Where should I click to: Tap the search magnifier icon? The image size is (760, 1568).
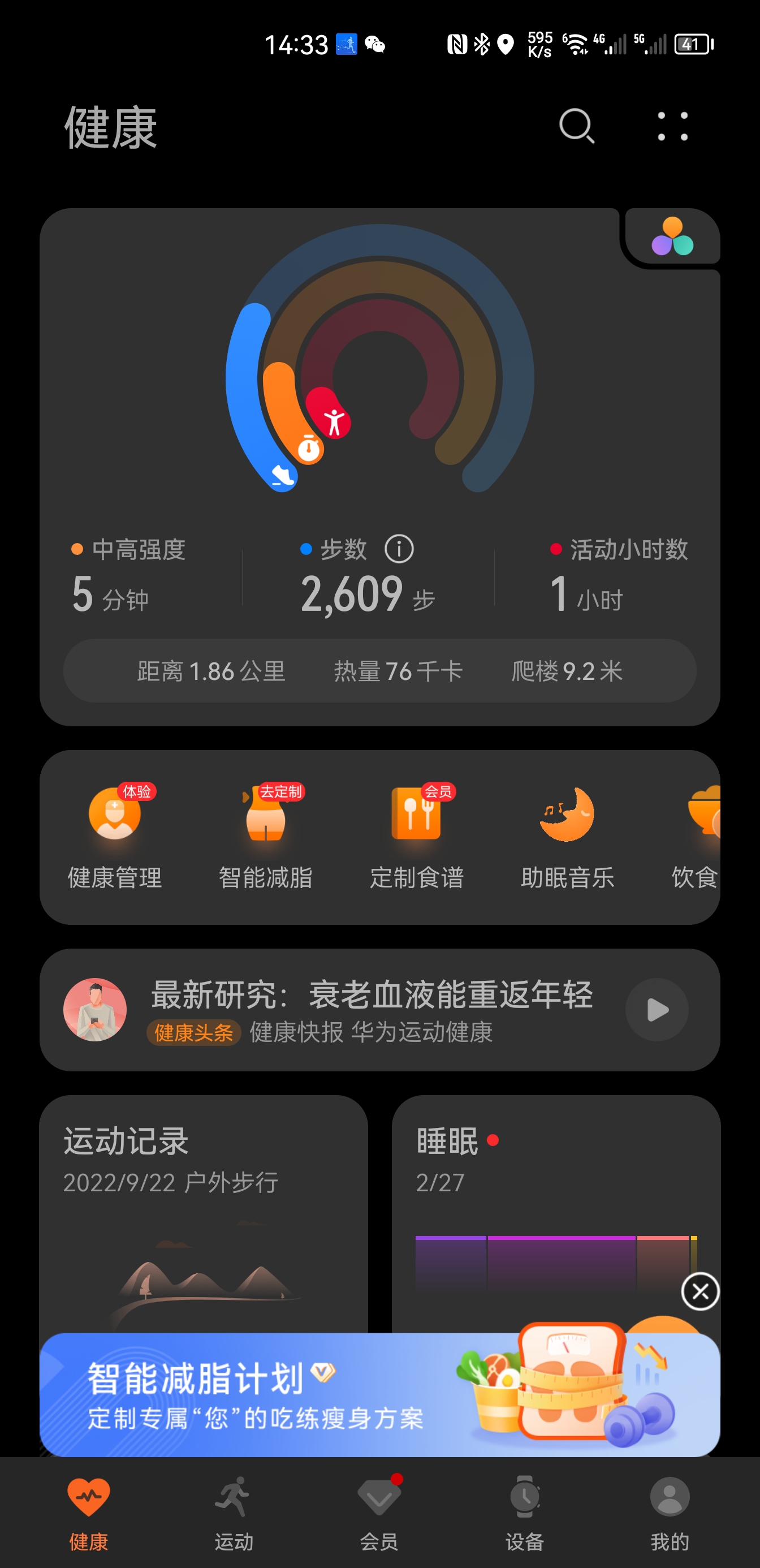[576, 127]
